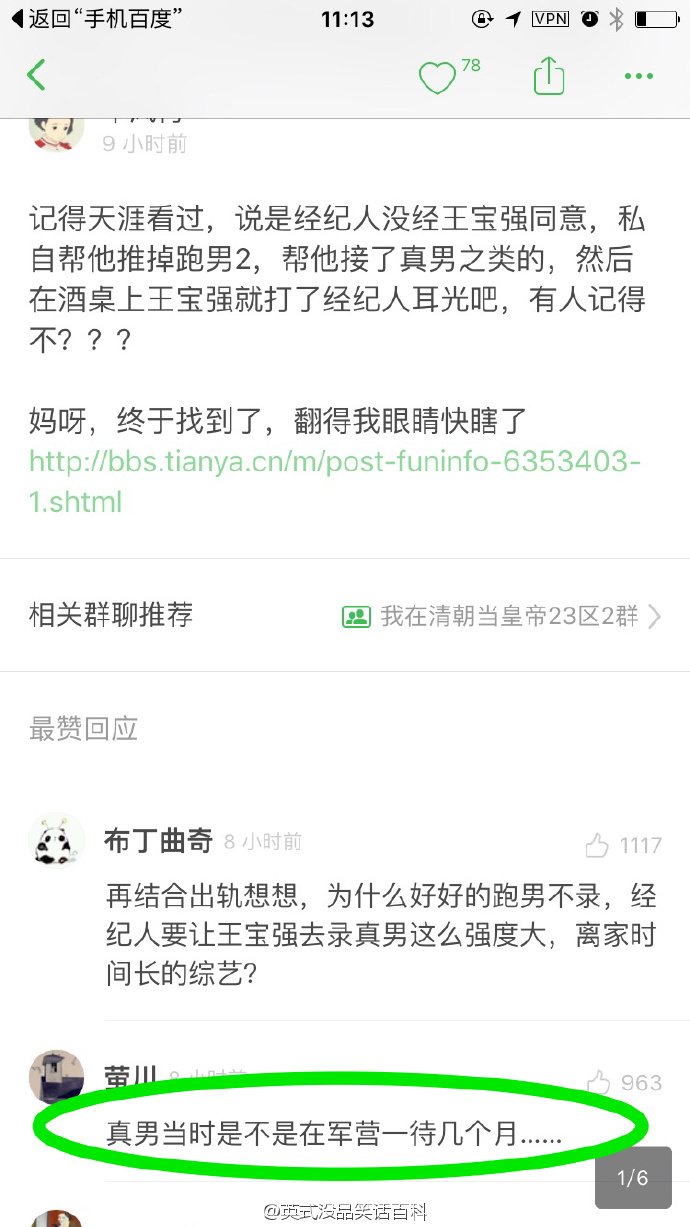Image resolution: width=690 pixels, height=1227 pixels.
Task: Open the three-dot overflow menu
Action: coord(638,76)
